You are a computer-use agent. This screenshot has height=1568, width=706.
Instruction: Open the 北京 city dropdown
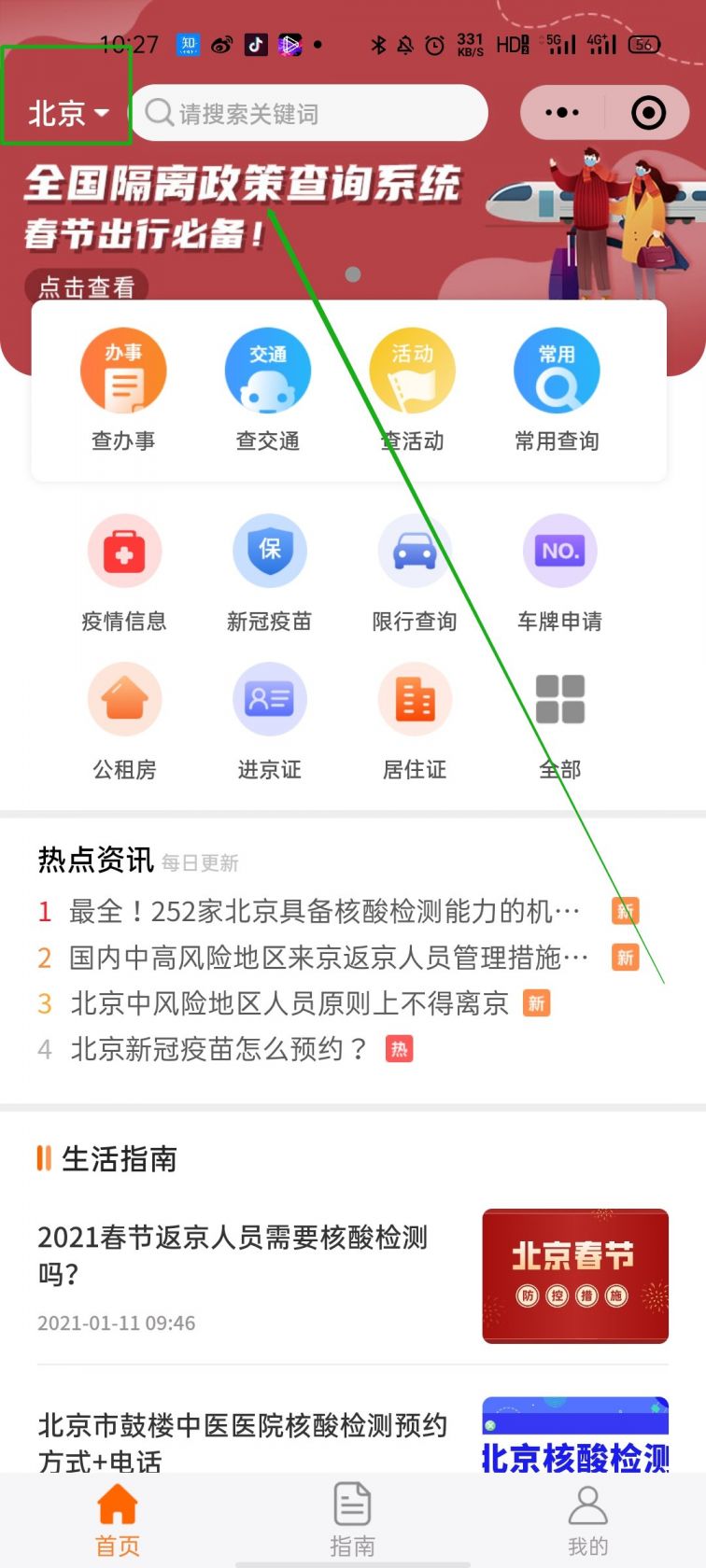click(x=67, y=114)
